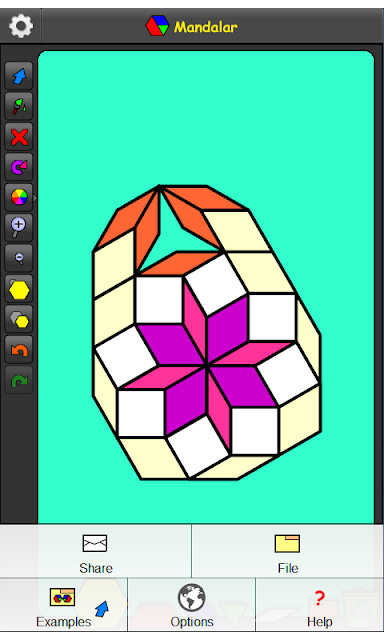Open the Share option
This screenshot has height=640, width=384.
pyautogui.click(x=95, y=551)
